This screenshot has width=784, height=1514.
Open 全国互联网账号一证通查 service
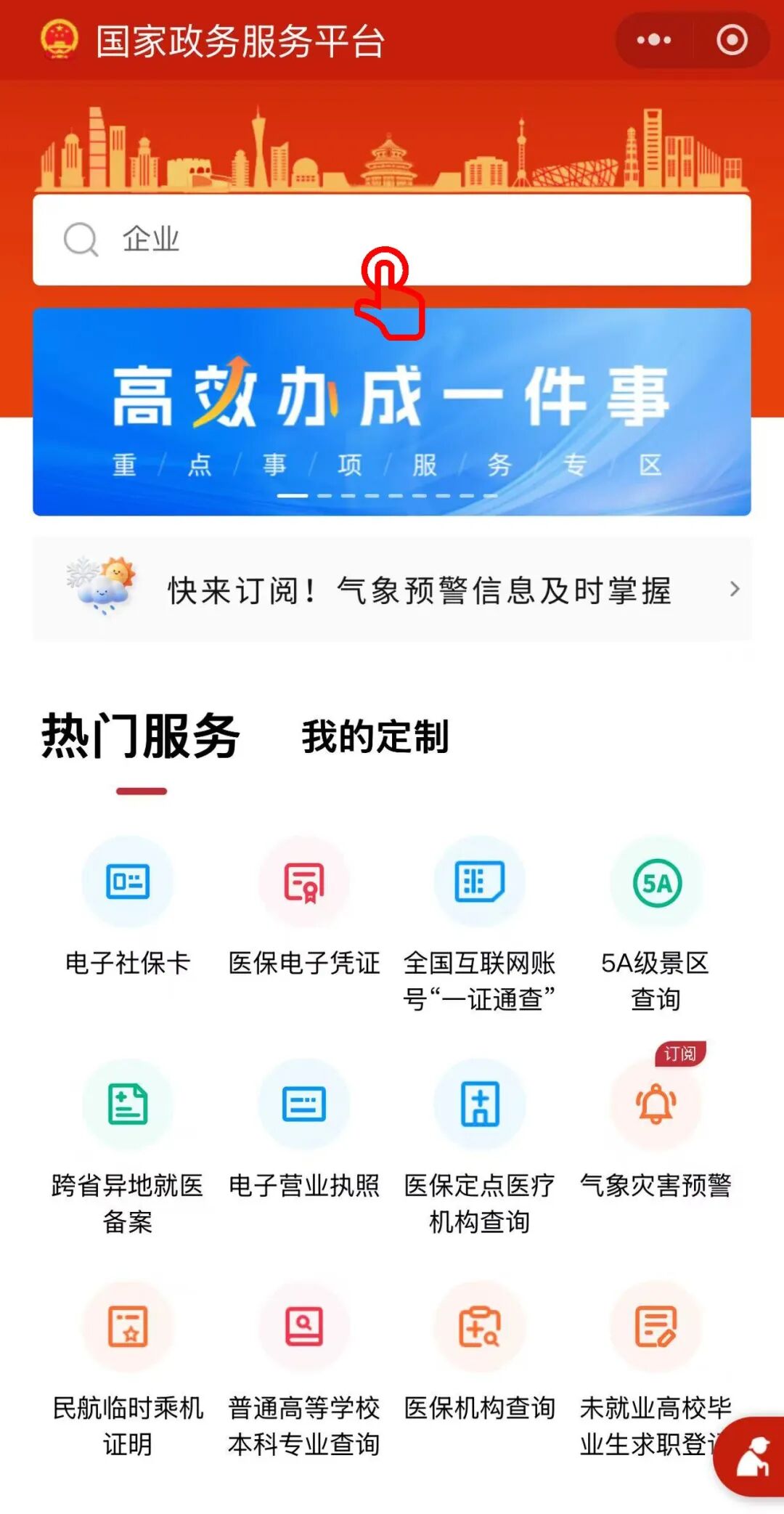479,881
